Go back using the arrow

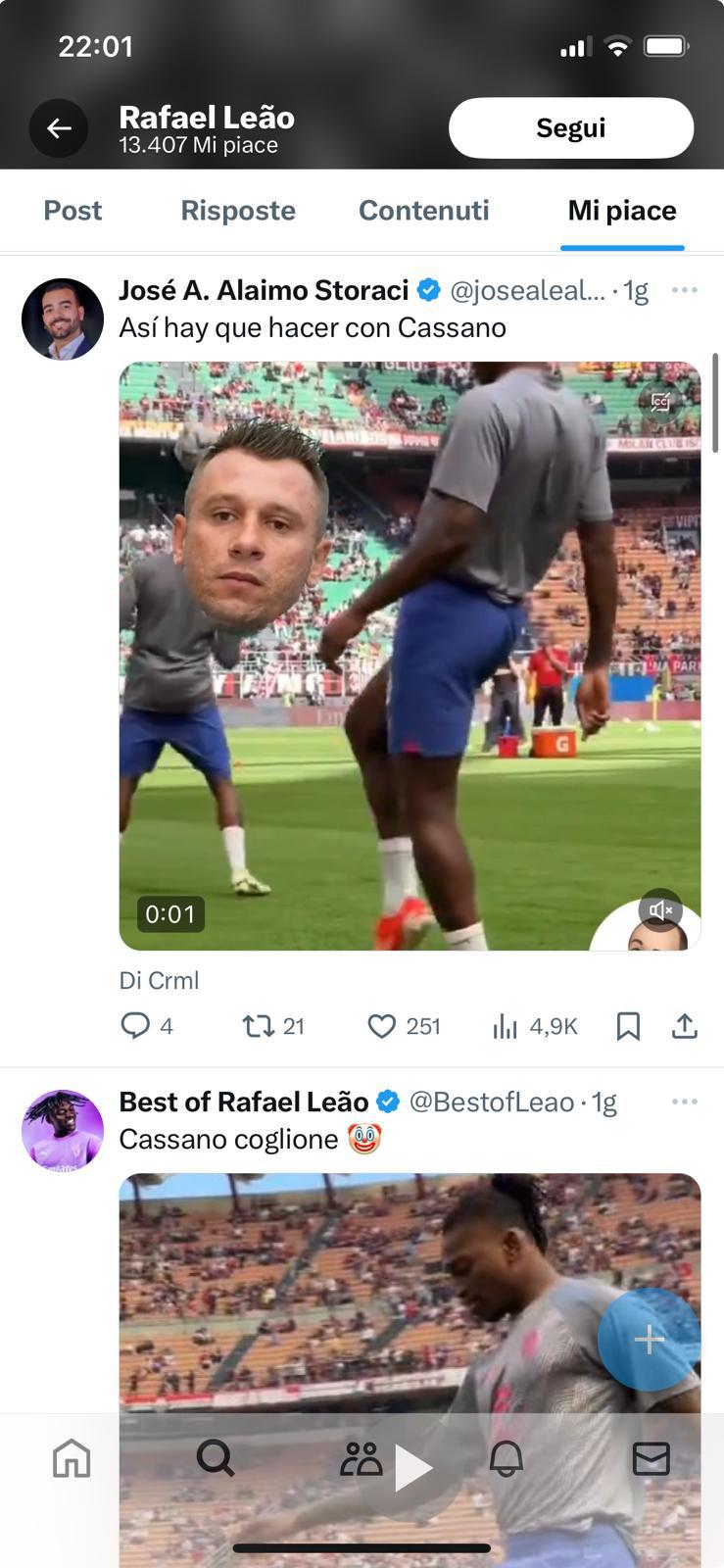59,128
